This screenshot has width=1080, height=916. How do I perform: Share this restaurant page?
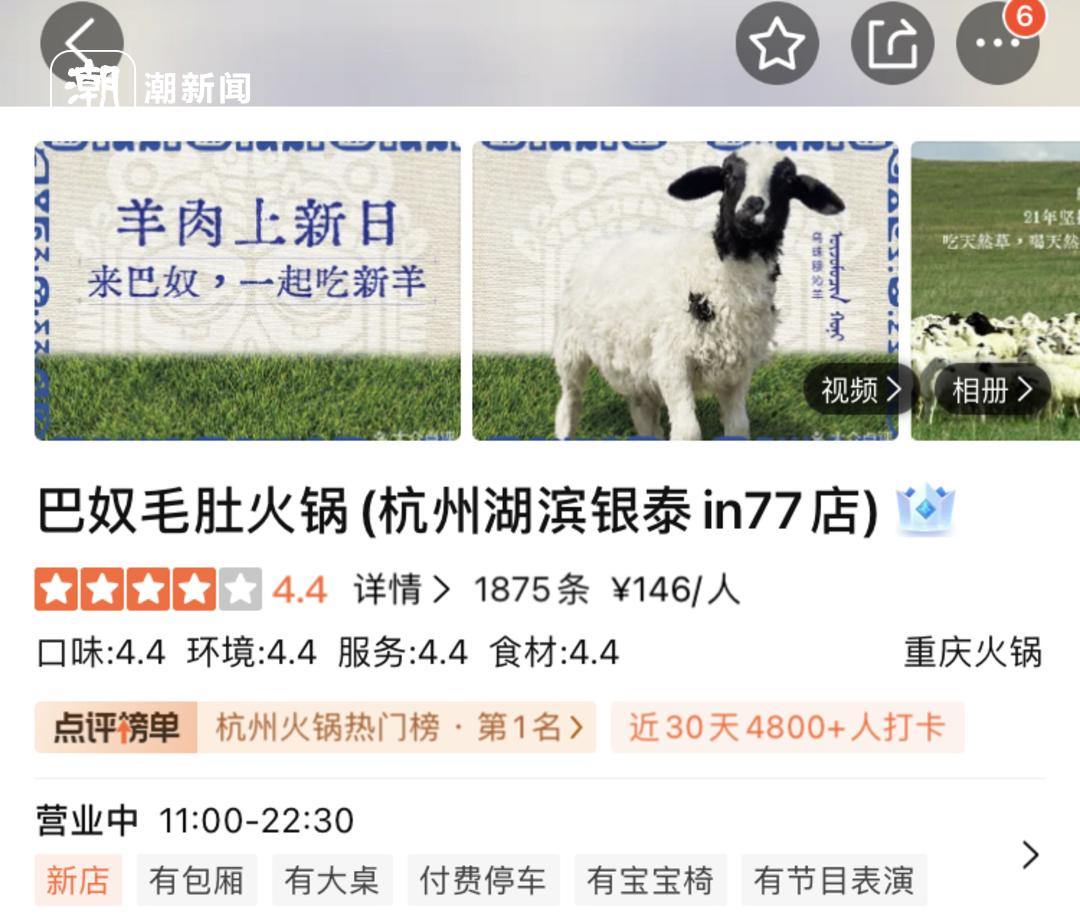(892, 44)
